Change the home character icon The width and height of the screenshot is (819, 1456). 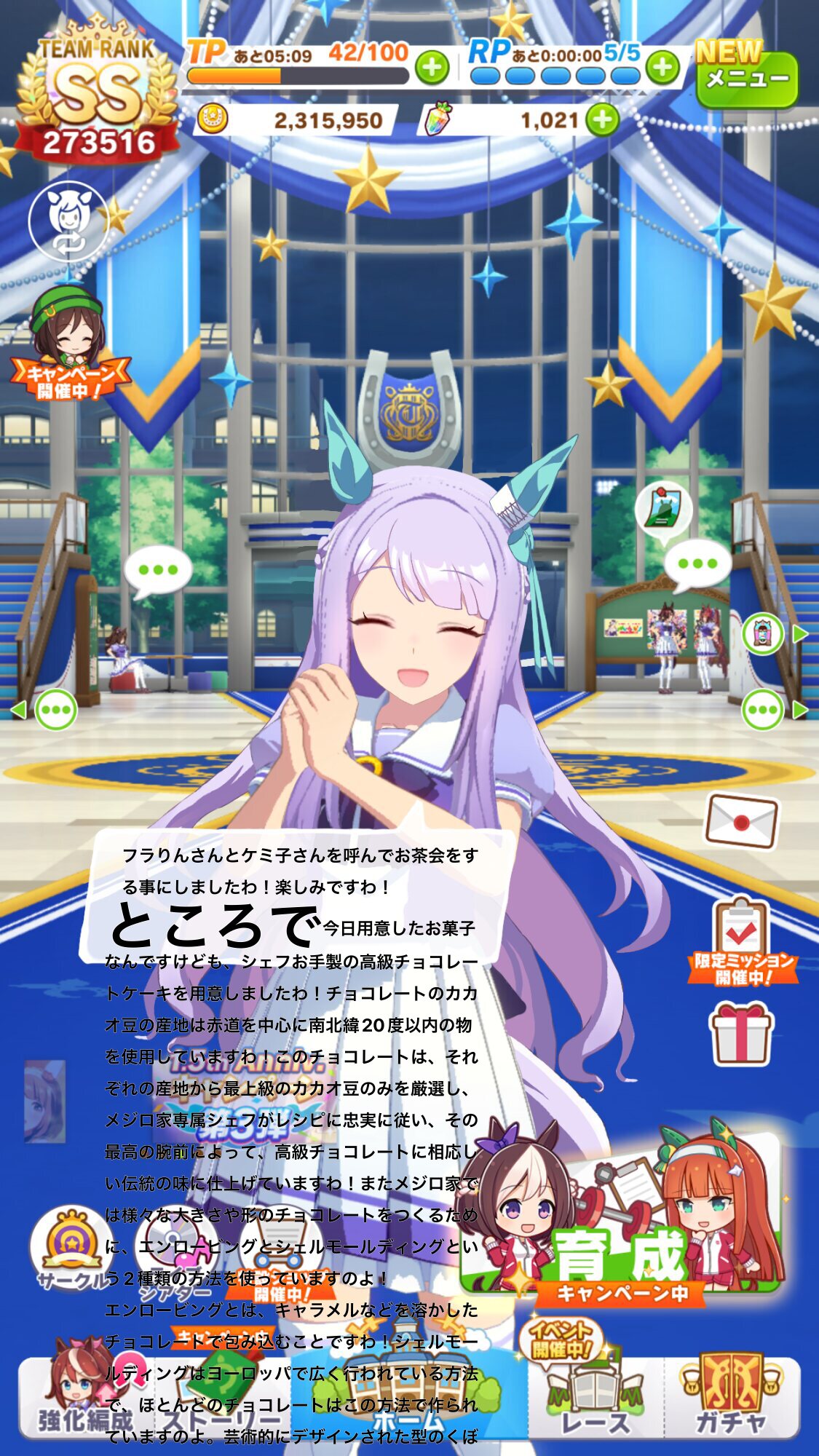(68, 221)
